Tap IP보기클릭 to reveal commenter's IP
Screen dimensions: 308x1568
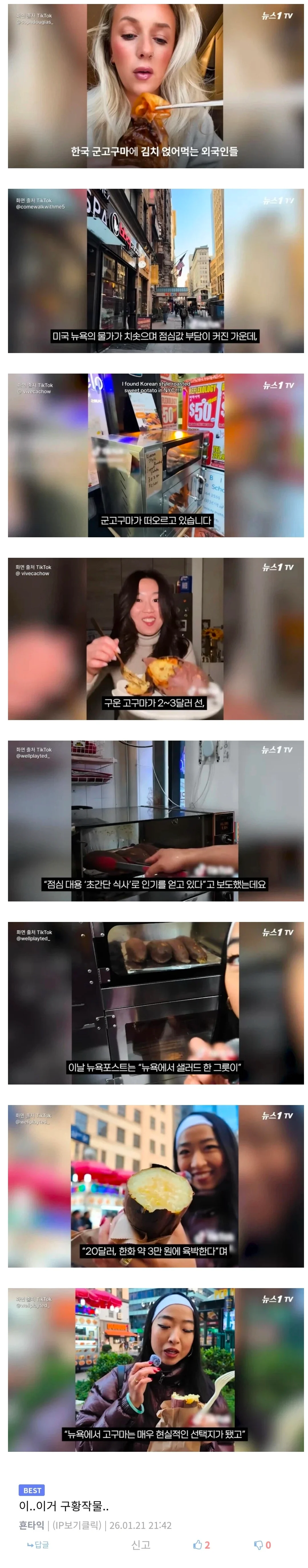(76, 1525)
